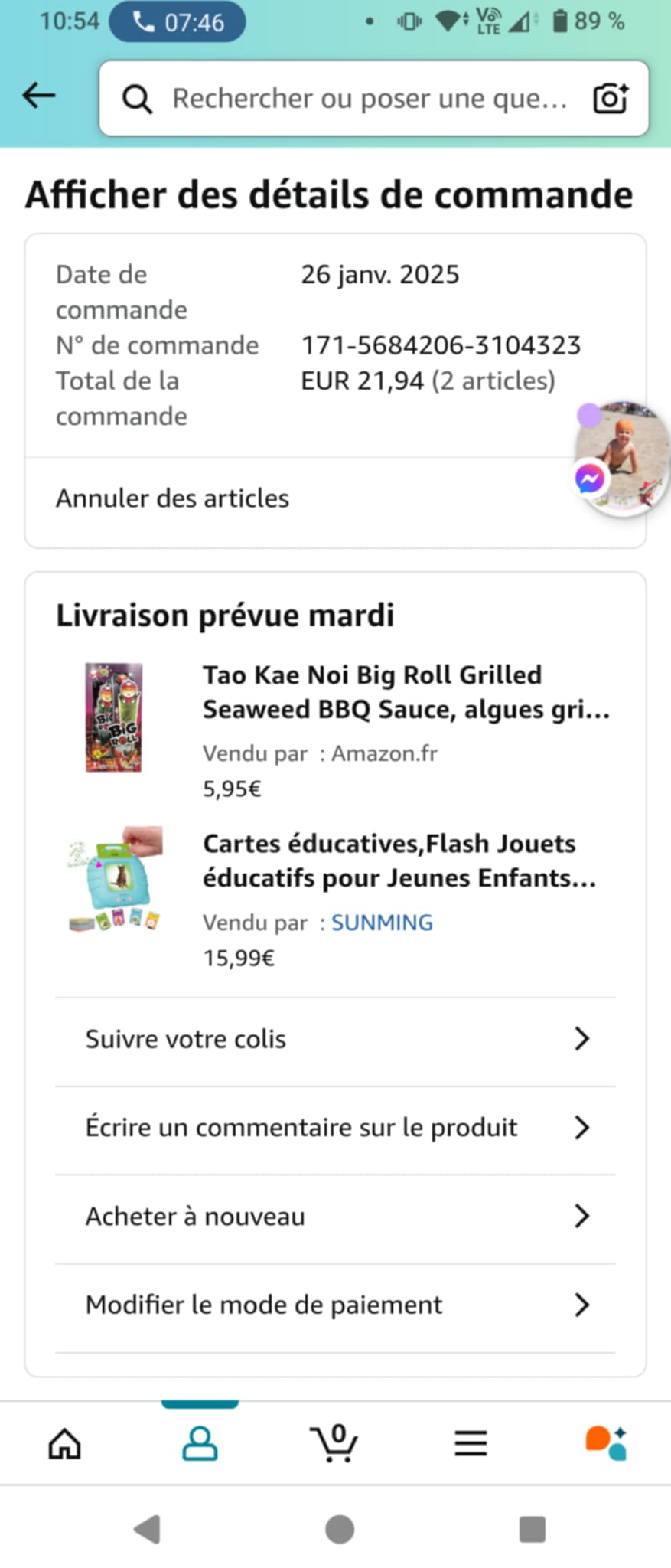Open 'Annuler des articles'
The width and height of the screenshot is (671, 1568).
[172, 498]
